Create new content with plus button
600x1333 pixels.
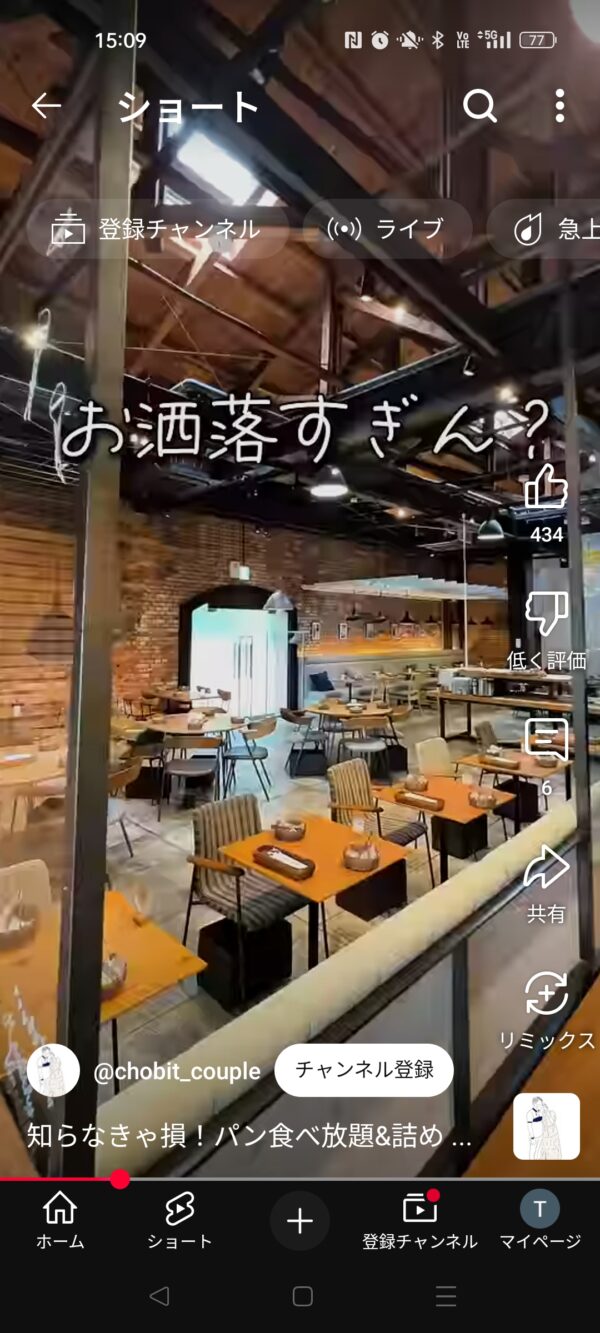[x=300, y=1221]
